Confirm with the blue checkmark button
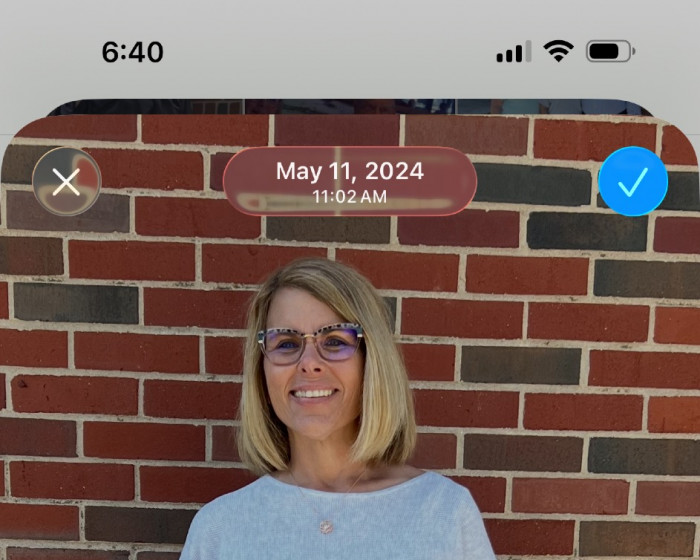Screen dimensions: 700x560 (633, 181)
